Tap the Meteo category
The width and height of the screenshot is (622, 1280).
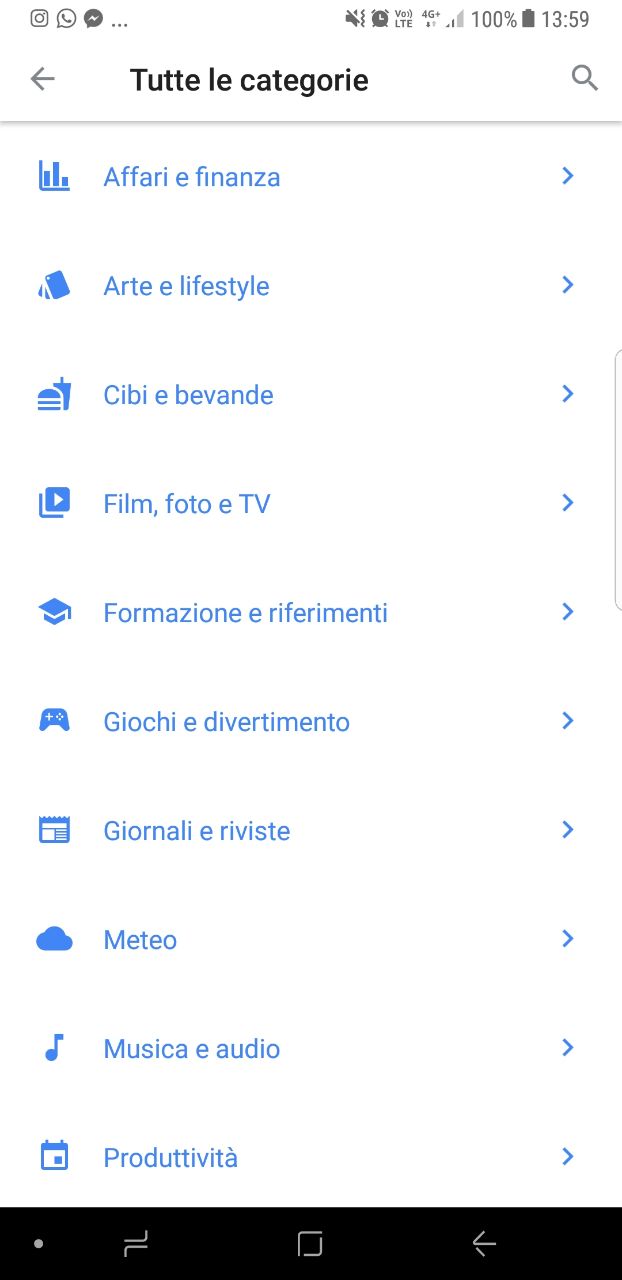311,940
